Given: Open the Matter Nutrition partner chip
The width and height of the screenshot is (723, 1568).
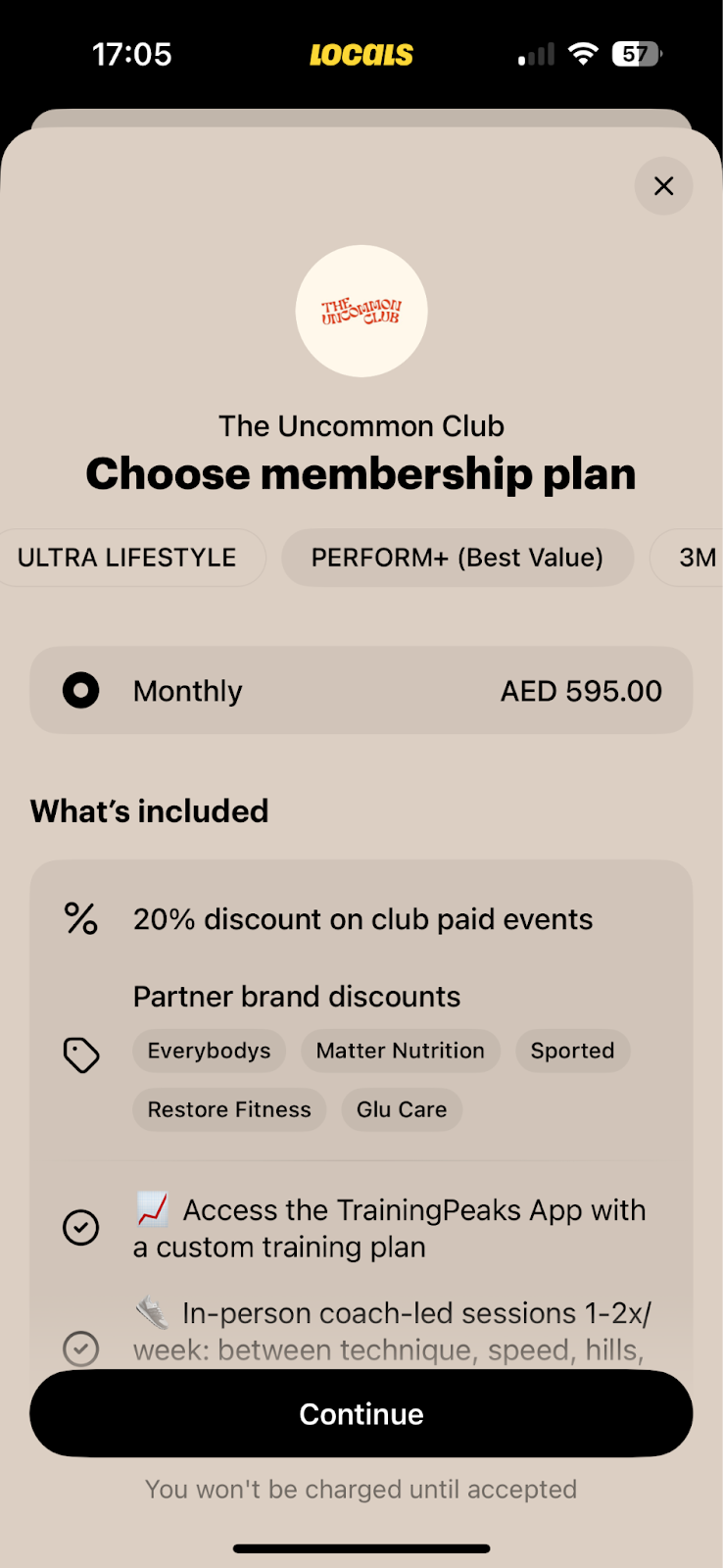Looking at the screenshot, I should pos(400,1051).
